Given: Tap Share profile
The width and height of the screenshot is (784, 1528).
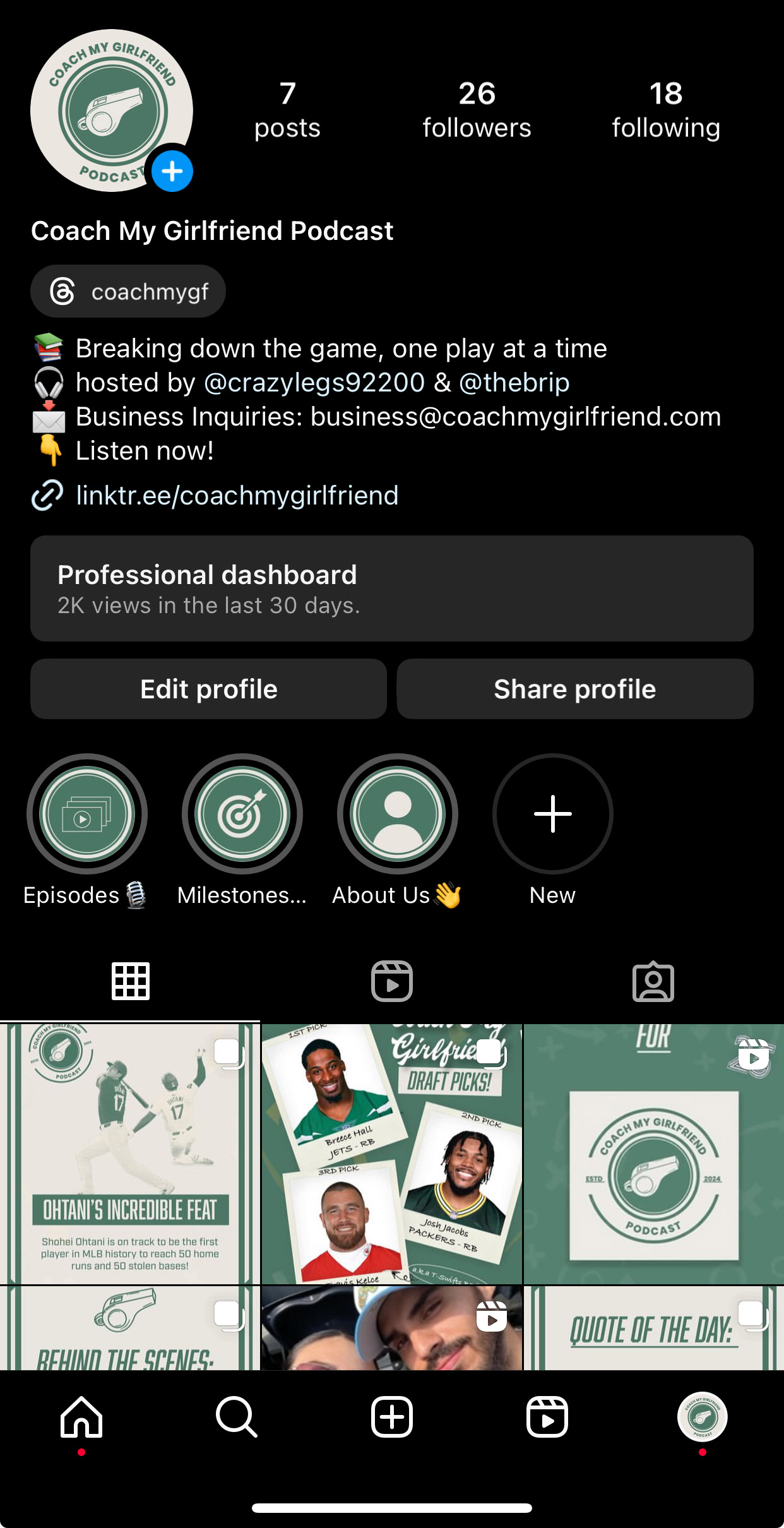Looking at the screenshot, I should click(x=574, y=689).
